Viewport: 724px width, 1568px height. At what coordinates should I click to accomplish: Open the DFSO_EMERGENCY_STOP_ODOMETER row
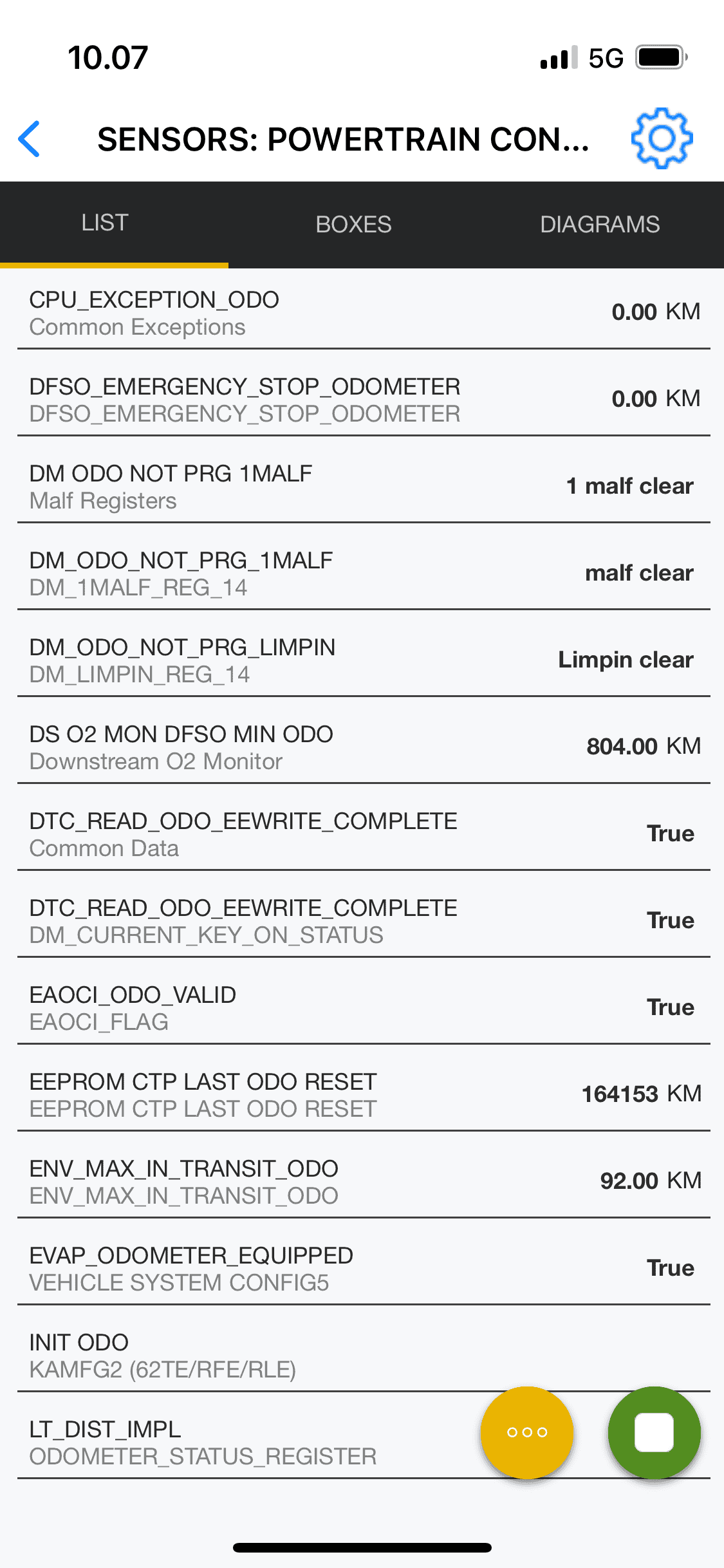tap(364, 400)
